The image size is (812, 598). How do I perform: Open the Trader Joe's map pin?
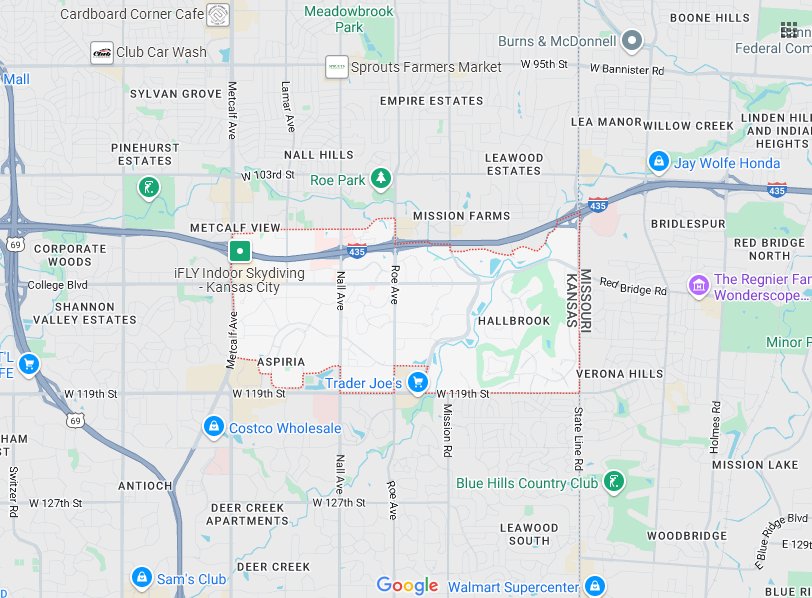coord(418,382)
